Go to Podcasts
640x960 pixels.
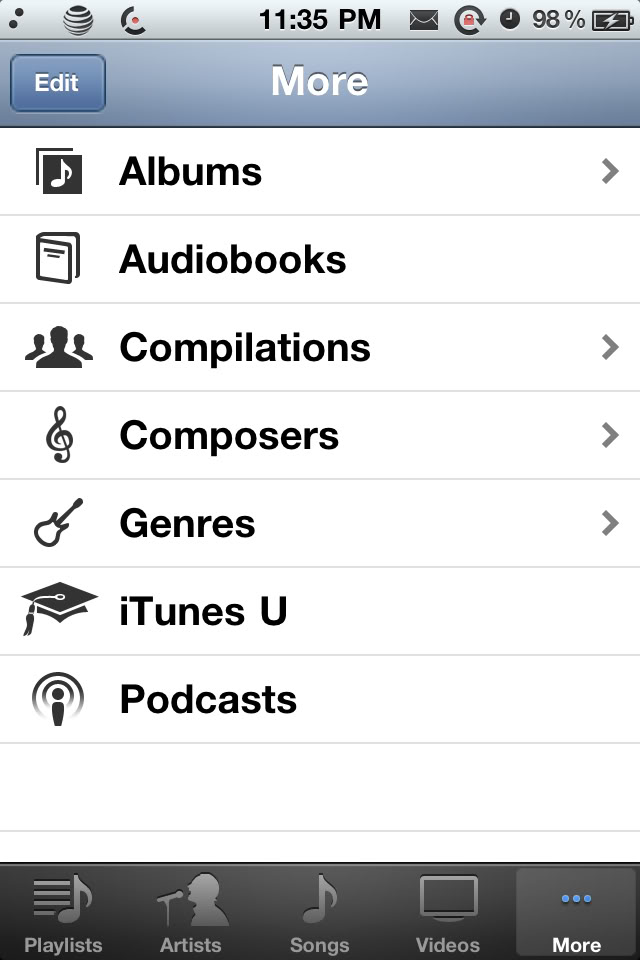click(320, 700)
